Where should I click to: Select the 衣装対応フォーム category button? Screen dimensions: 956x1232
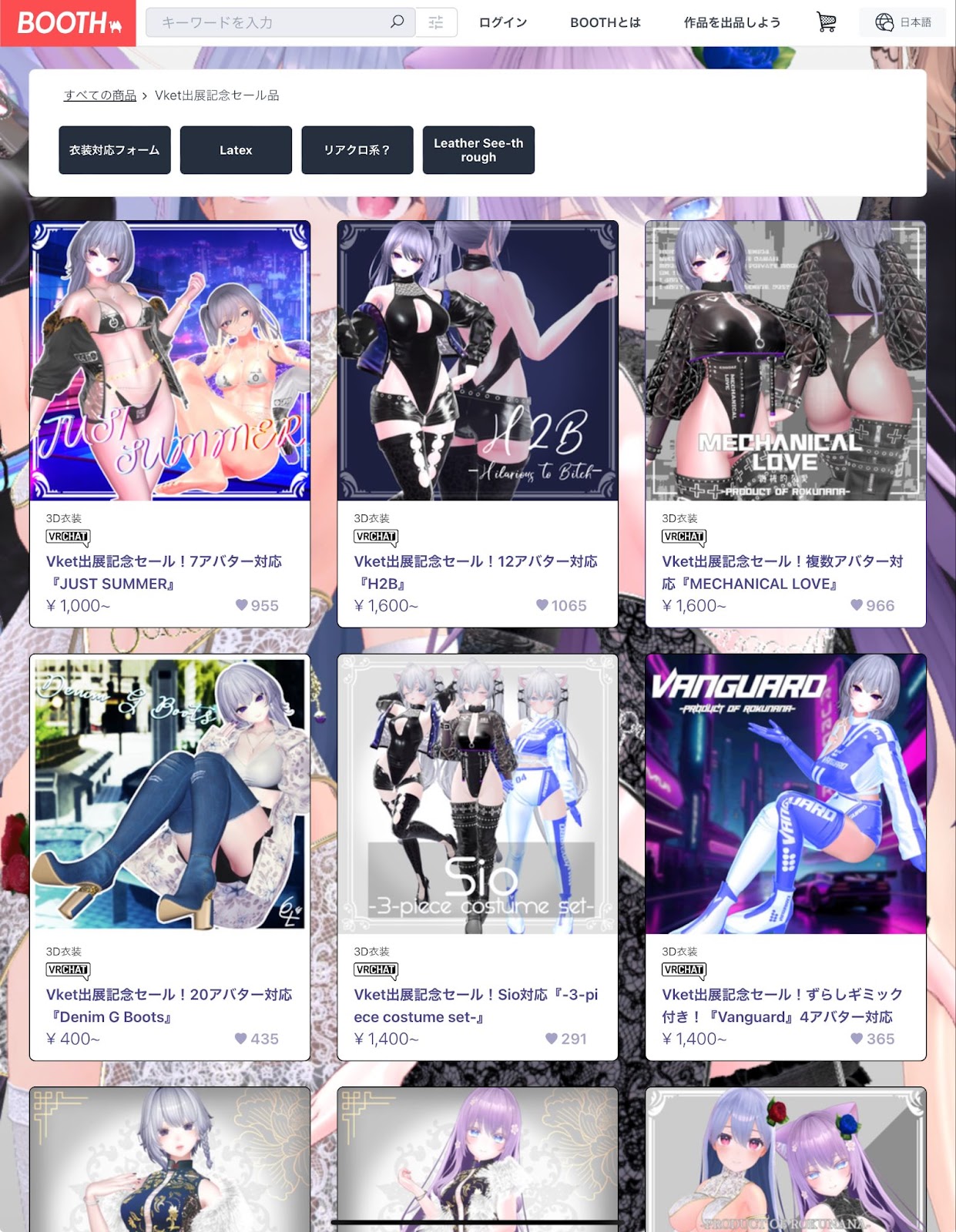114,150
